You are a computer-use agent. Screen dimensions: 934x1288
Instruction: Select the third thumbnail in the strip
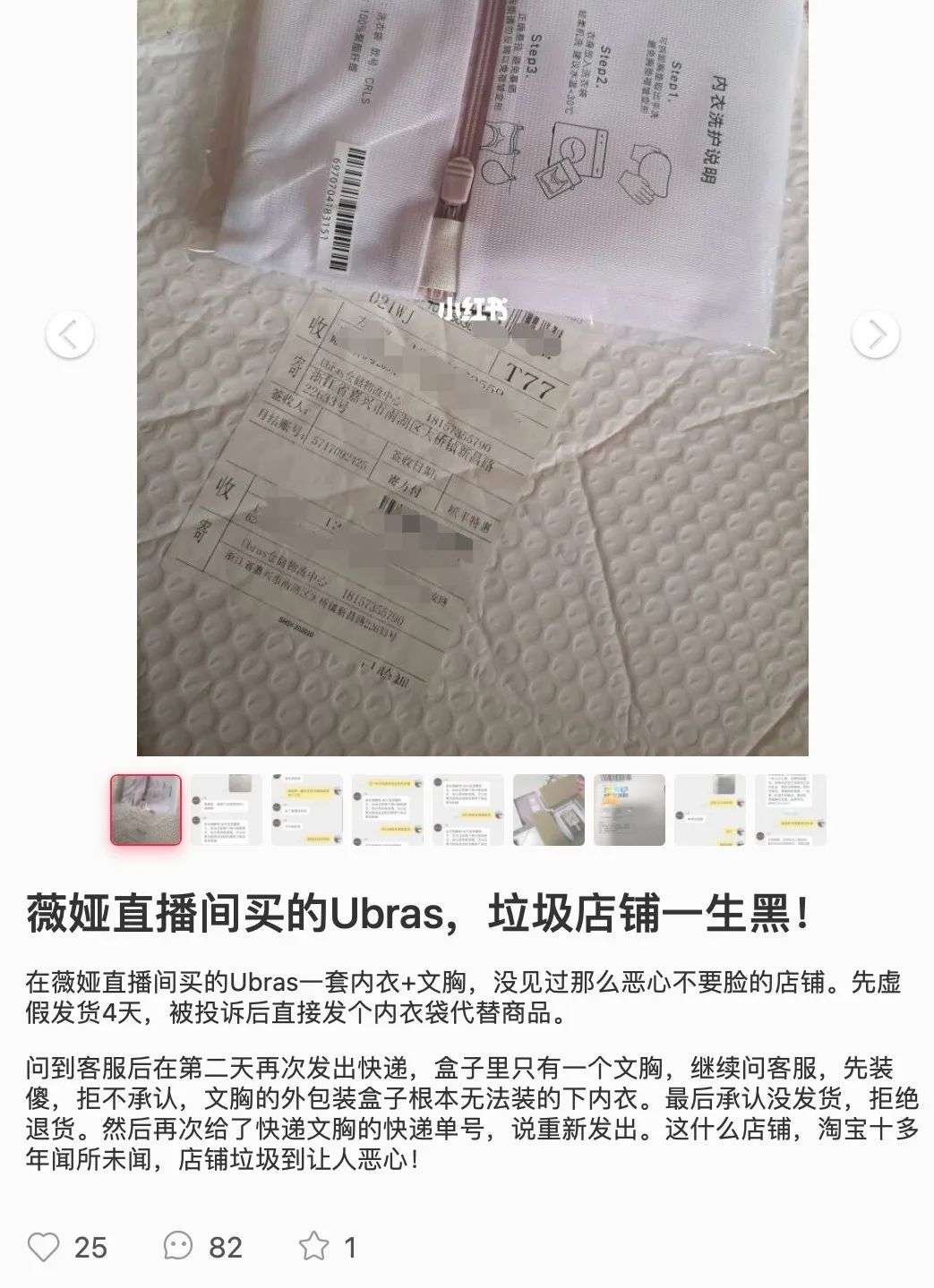[307, 810]
